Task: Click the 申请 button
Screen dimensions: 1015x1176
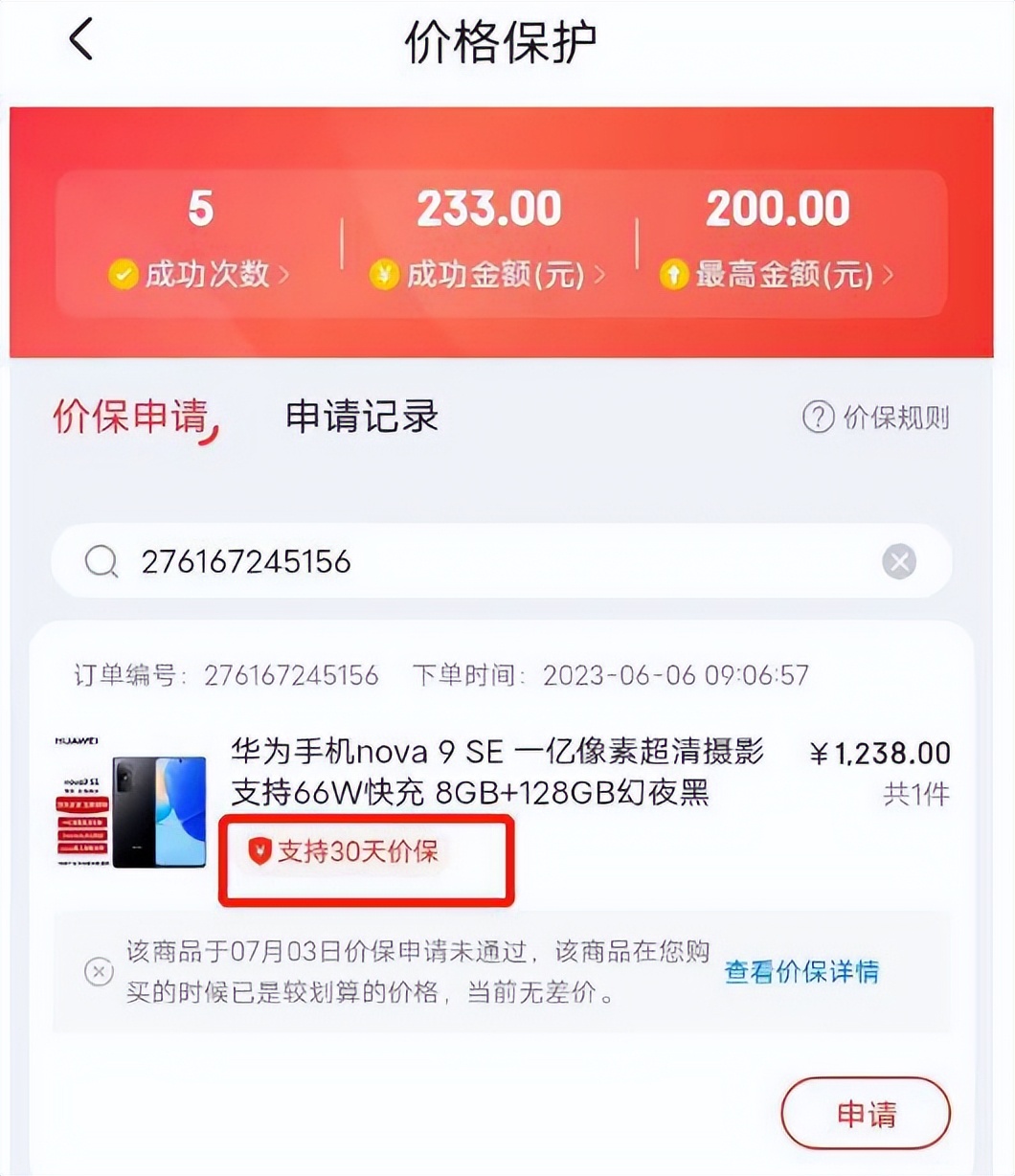Action: coord(866,1114)
